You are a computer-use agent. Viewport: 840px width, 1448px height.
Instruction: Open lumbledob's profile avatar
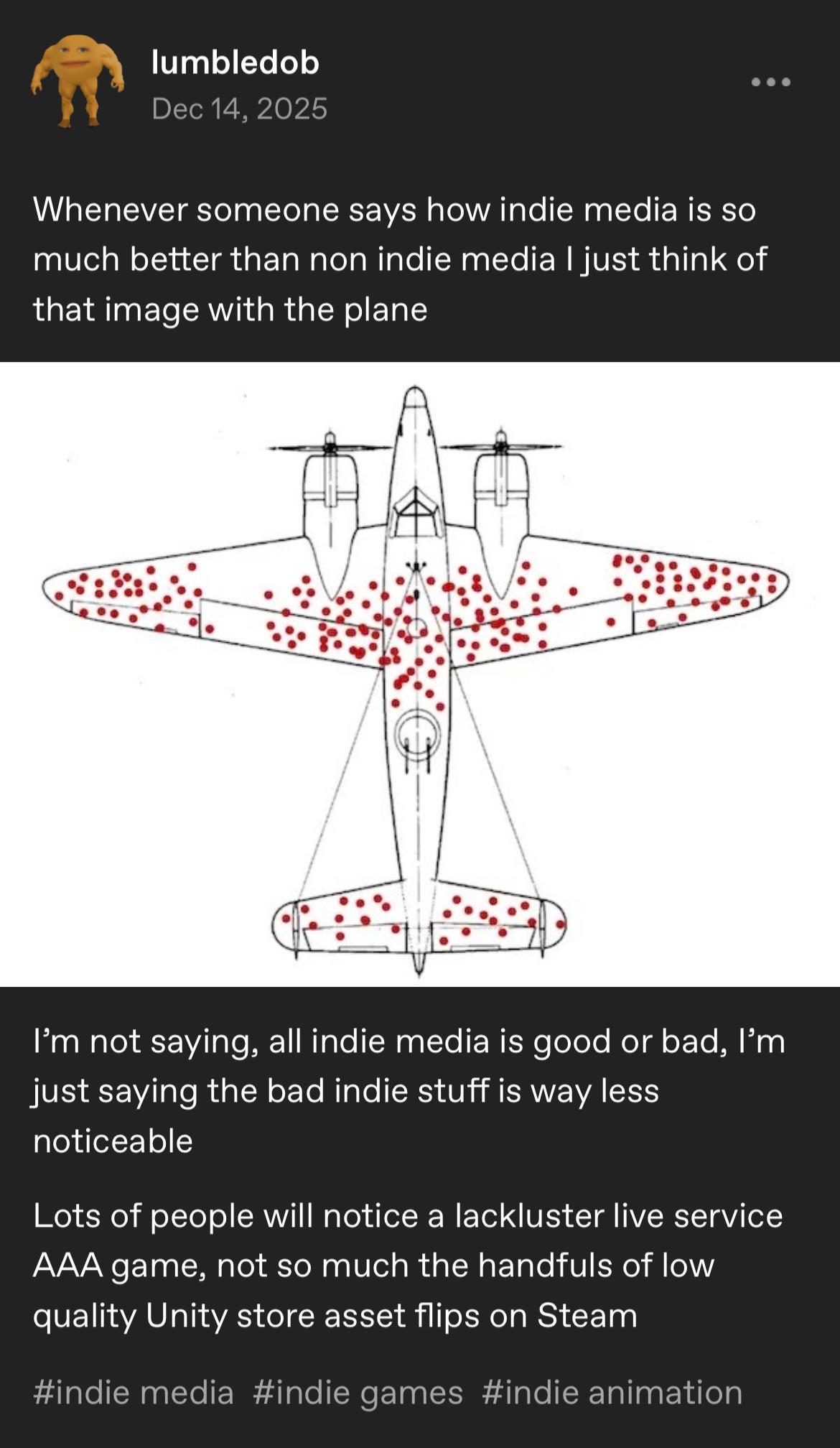(78, 82)
